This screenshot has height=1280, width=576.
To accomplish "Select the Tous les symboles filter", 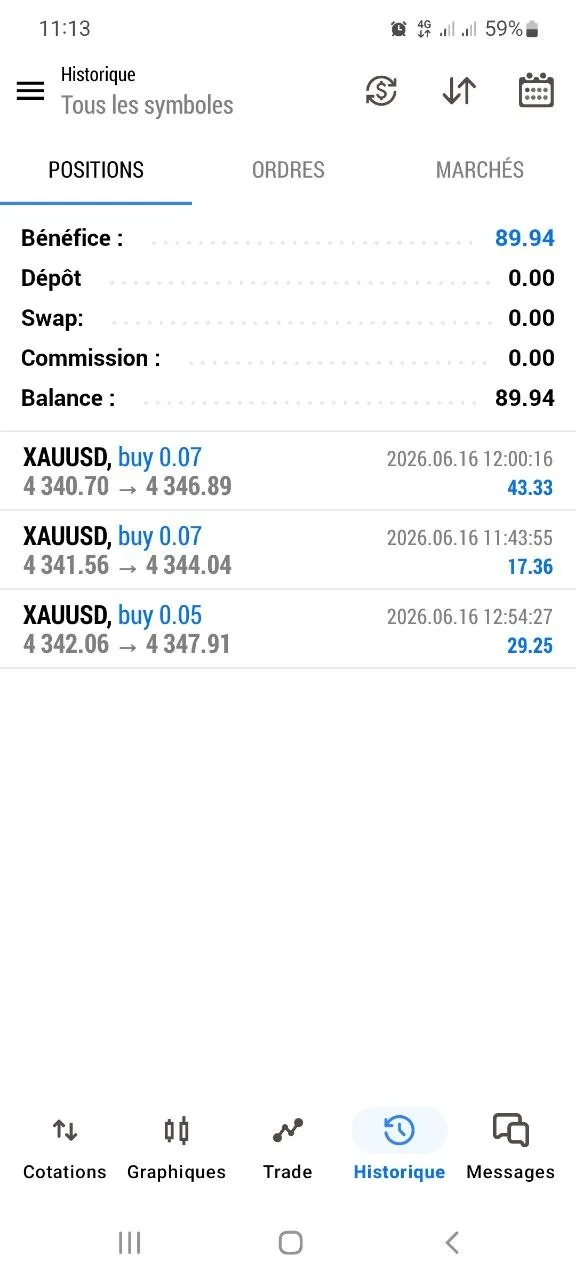I will (147, 105).
